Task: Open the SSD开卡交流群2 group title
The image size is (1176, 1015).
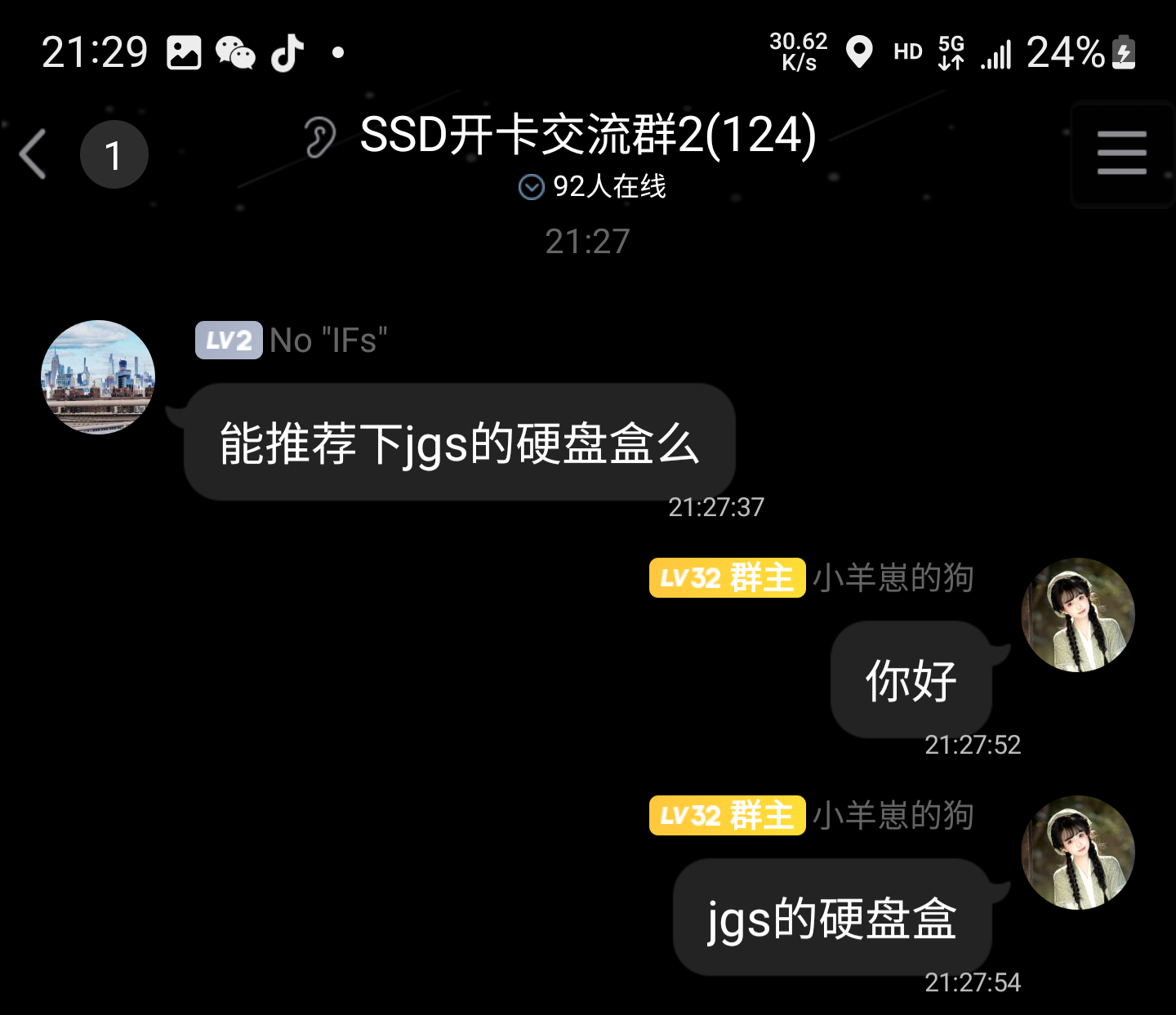Action: (587, 135)
